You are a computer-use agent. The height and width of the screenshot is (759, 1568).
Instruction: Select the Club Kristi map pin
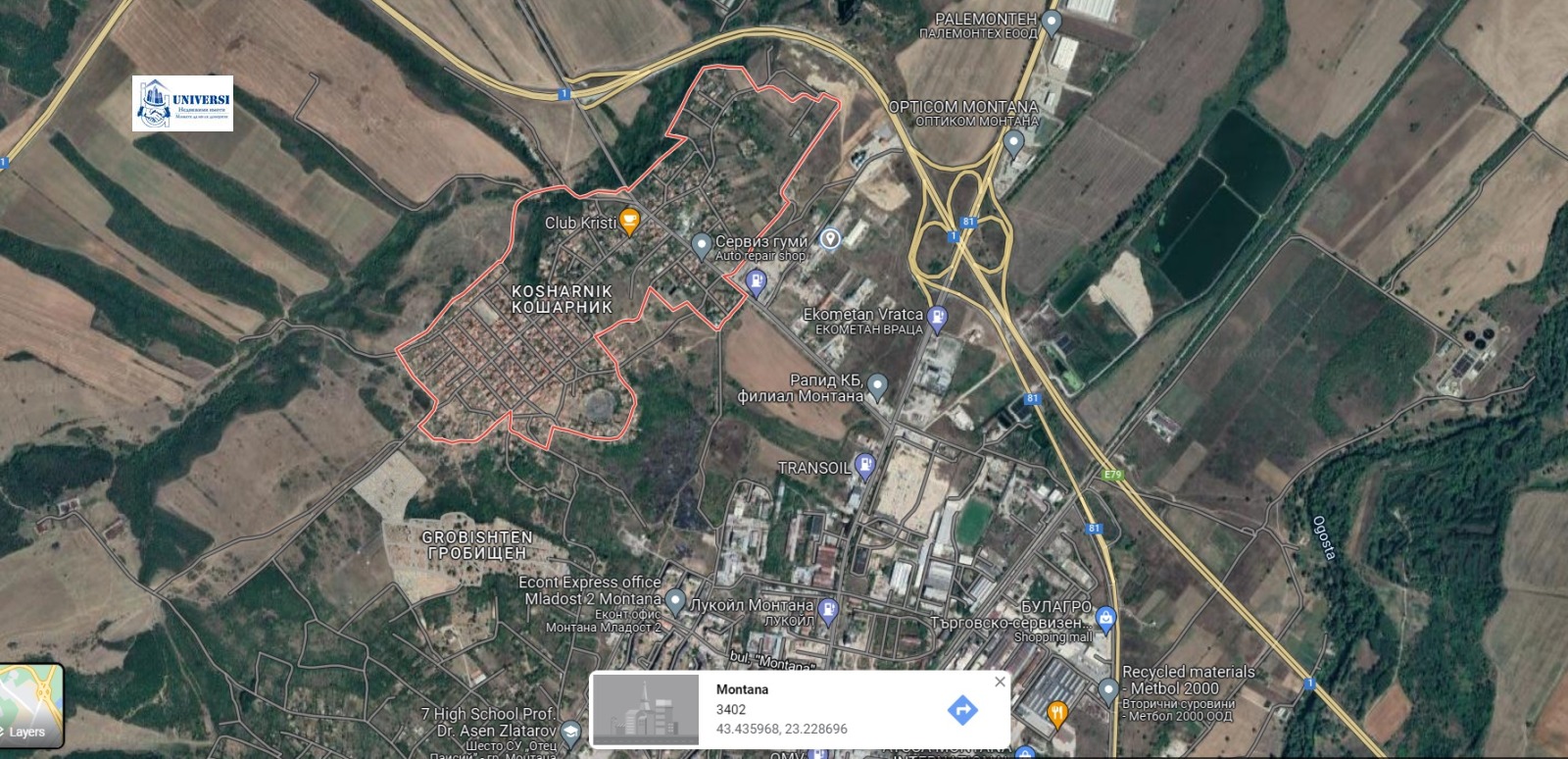point(630,222)
